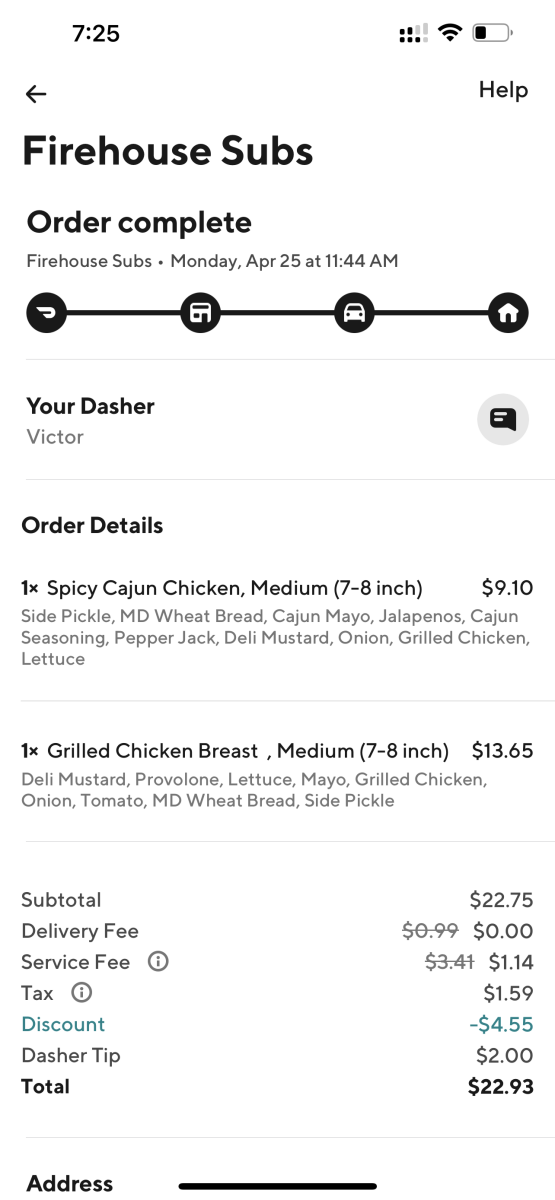Open Help
555x1200 pixels.
tap(503, 90)
